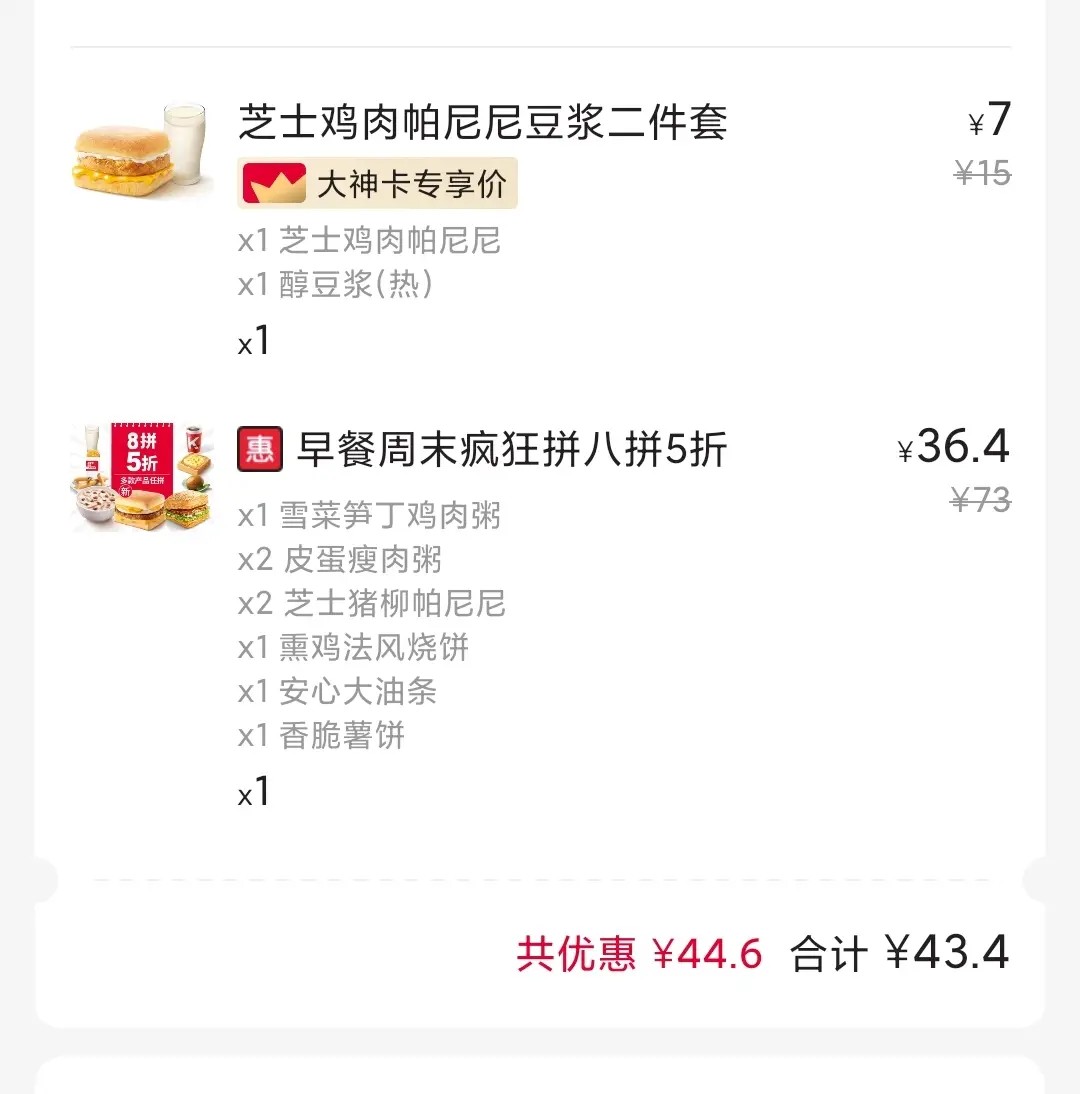Open the 早餐周末疯狂拼八拼5折 item
This screenshot has width=1080, height=1094.
[510, 449]
